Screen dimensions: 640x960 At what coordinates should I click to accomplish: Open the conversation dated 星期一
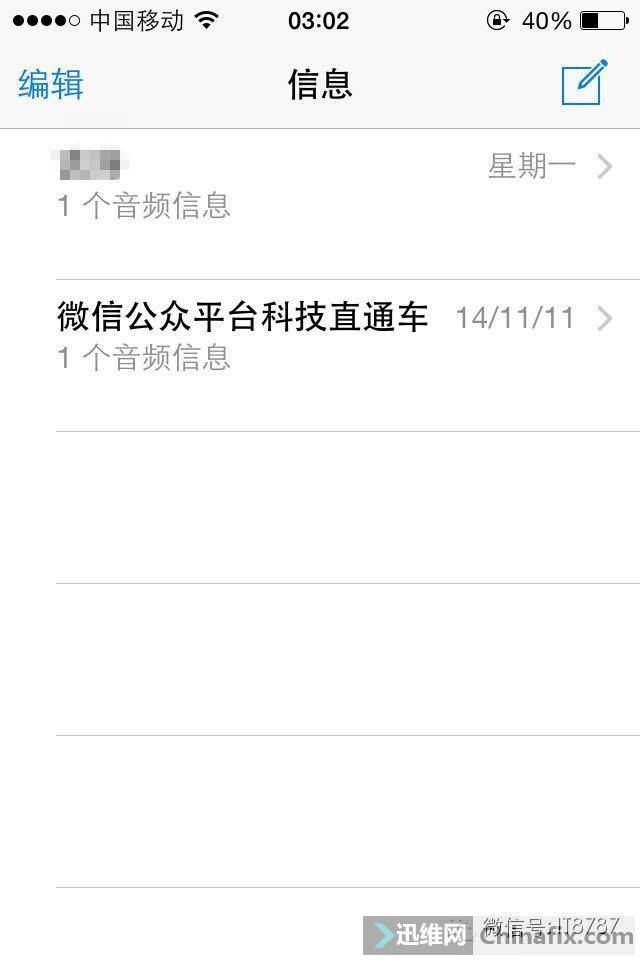click(330, 186)
